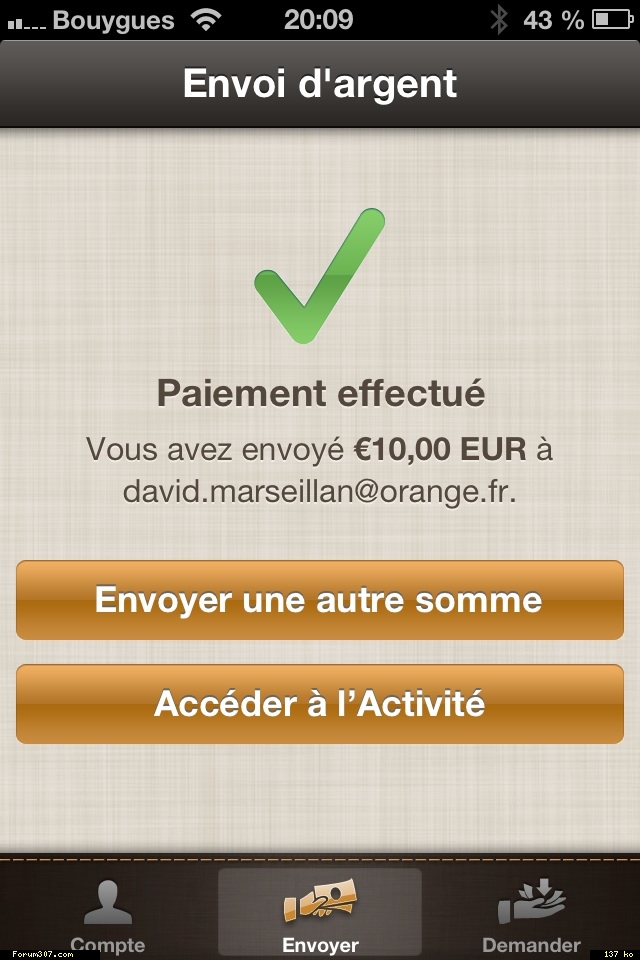Tap Envoyer une autre somme button
Viewport: 640px width, 960px height.
point(319,600)
